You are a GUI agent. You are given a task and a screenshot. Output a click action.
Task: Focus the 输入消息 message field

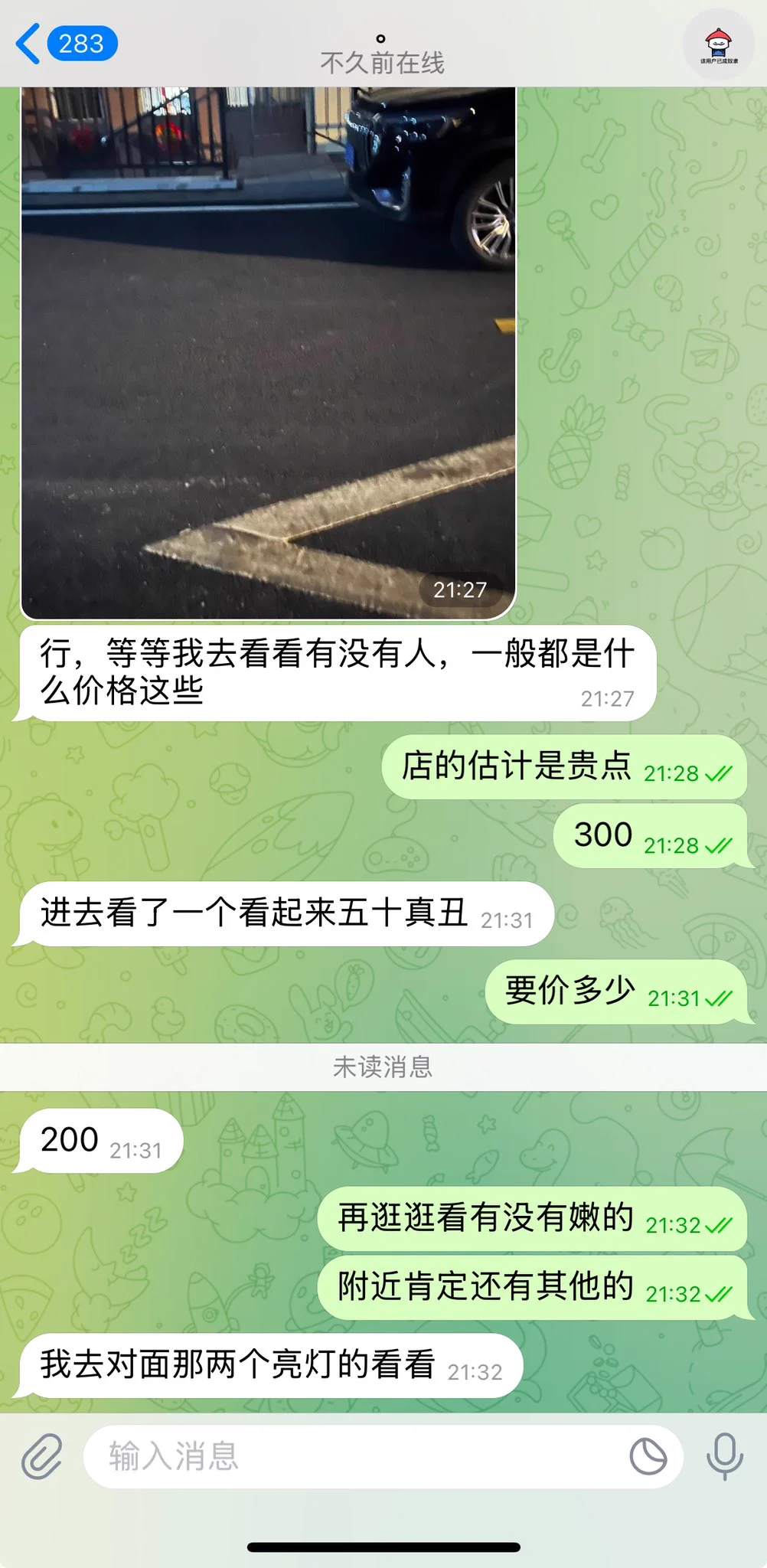352,1456
